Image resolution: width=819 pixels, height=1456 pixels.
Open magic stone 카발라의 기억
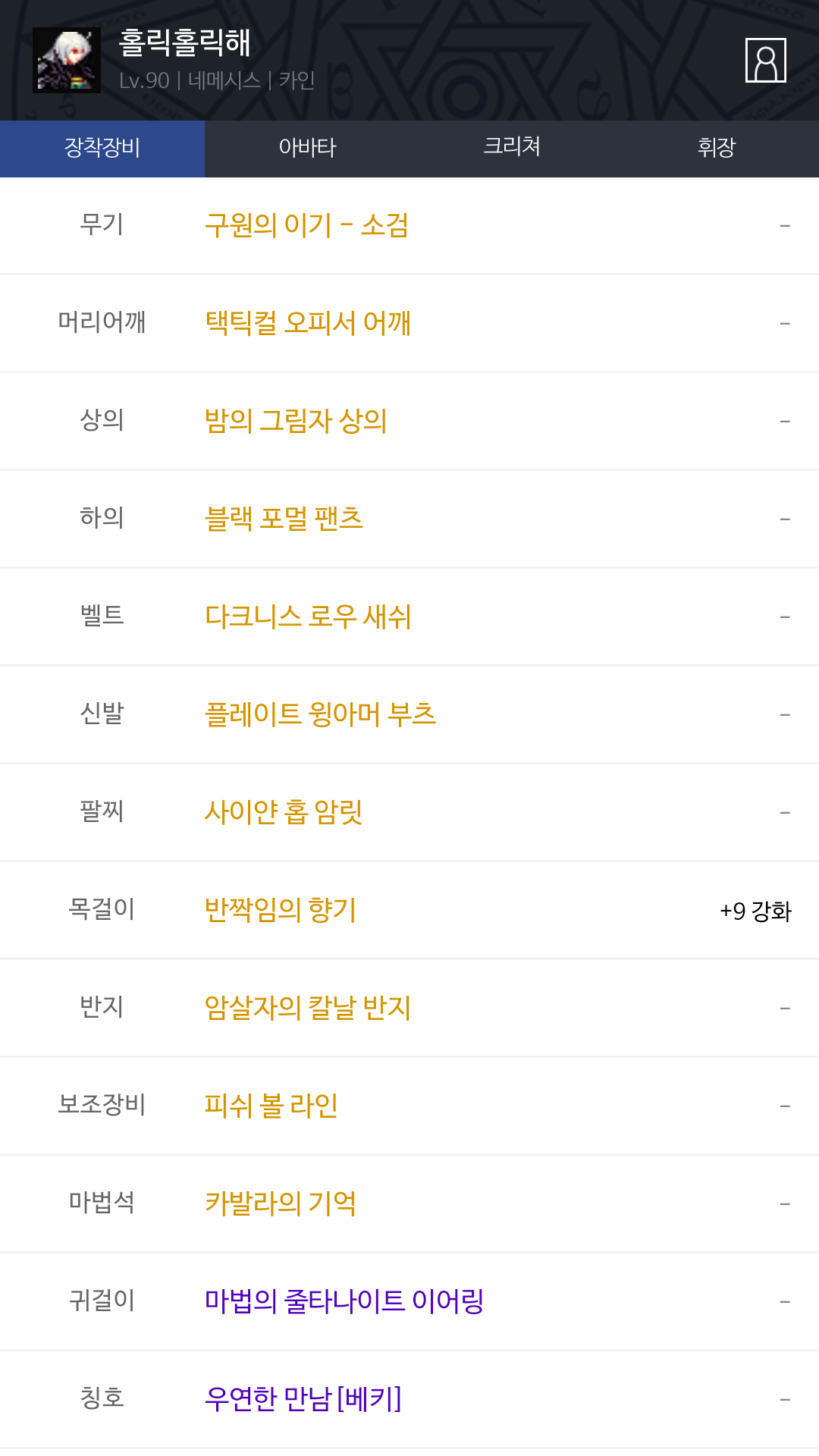point(281,1203)
